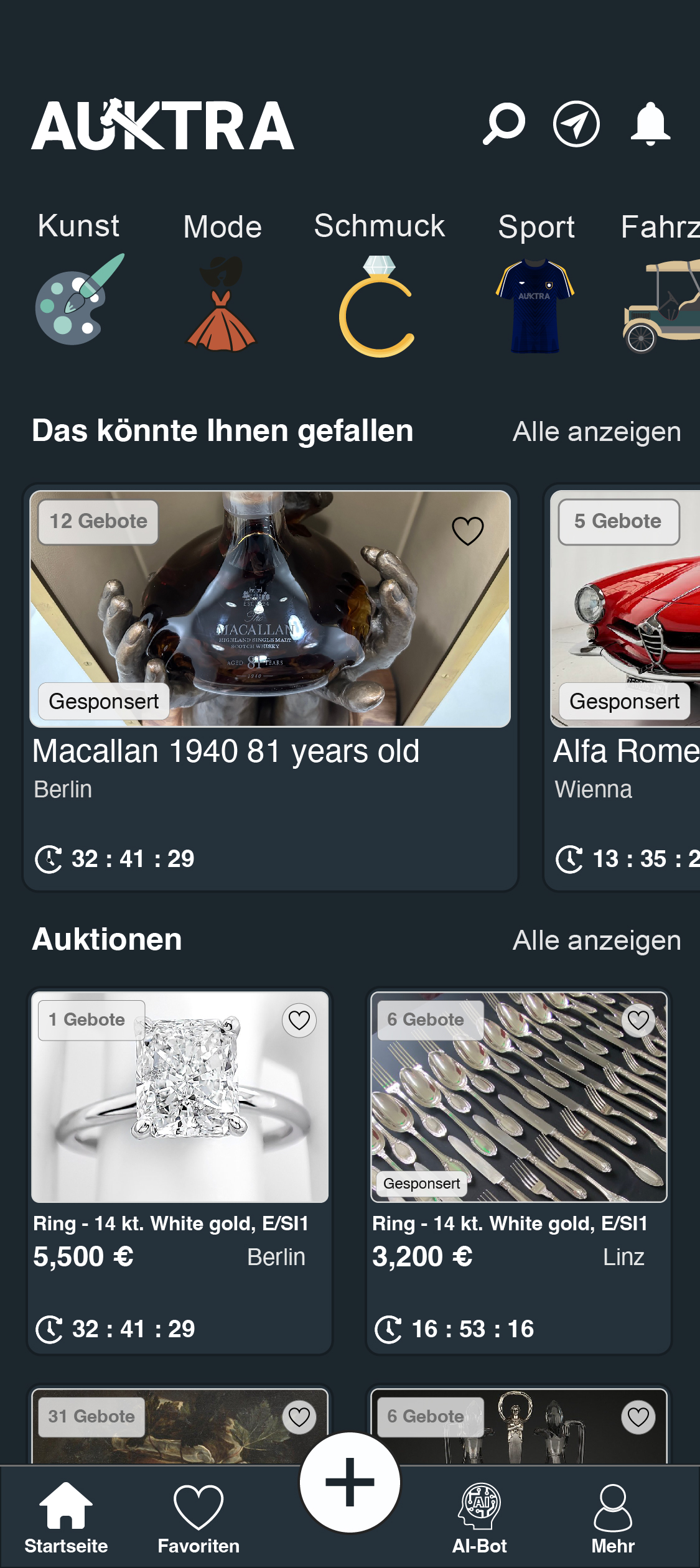This screenshot has height=1568, width=700.
Task: Open the notifications bell
Action: pyautogui.click(x=650, y=124)
